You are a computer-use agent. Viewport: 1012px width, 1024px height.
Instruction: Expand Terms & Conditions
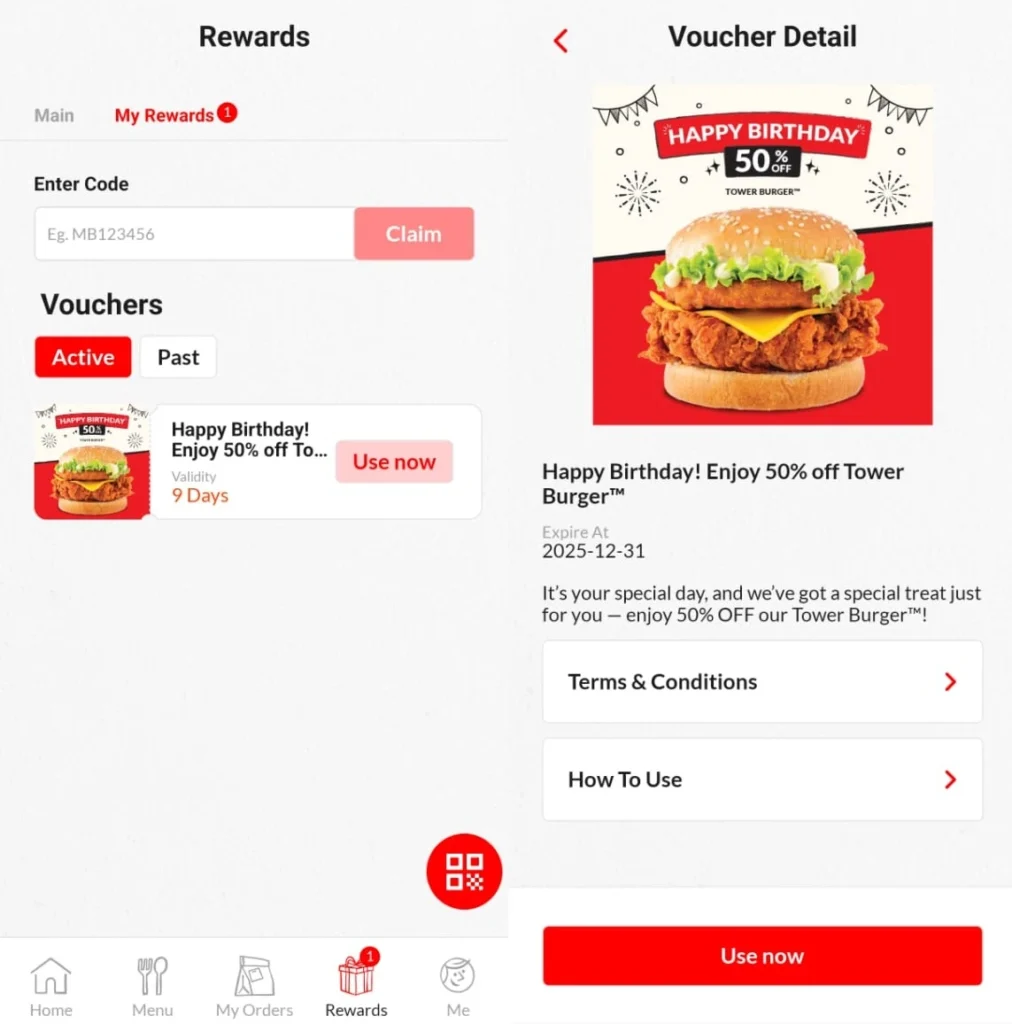762,682
